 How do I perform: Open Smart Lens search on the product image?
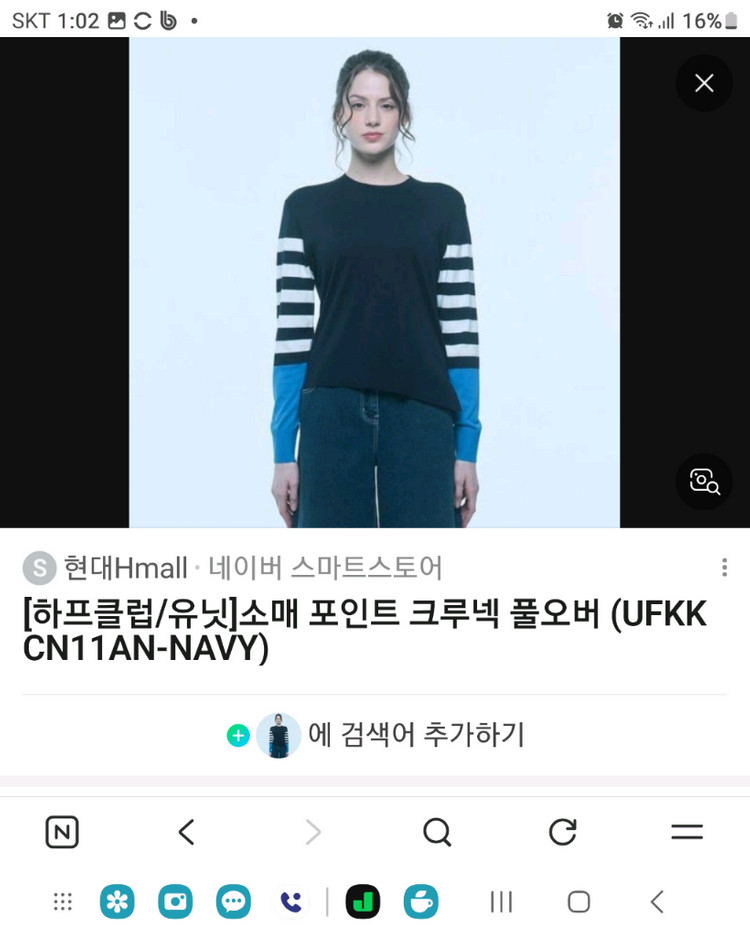pyautogui.click(x=705, y=481)
